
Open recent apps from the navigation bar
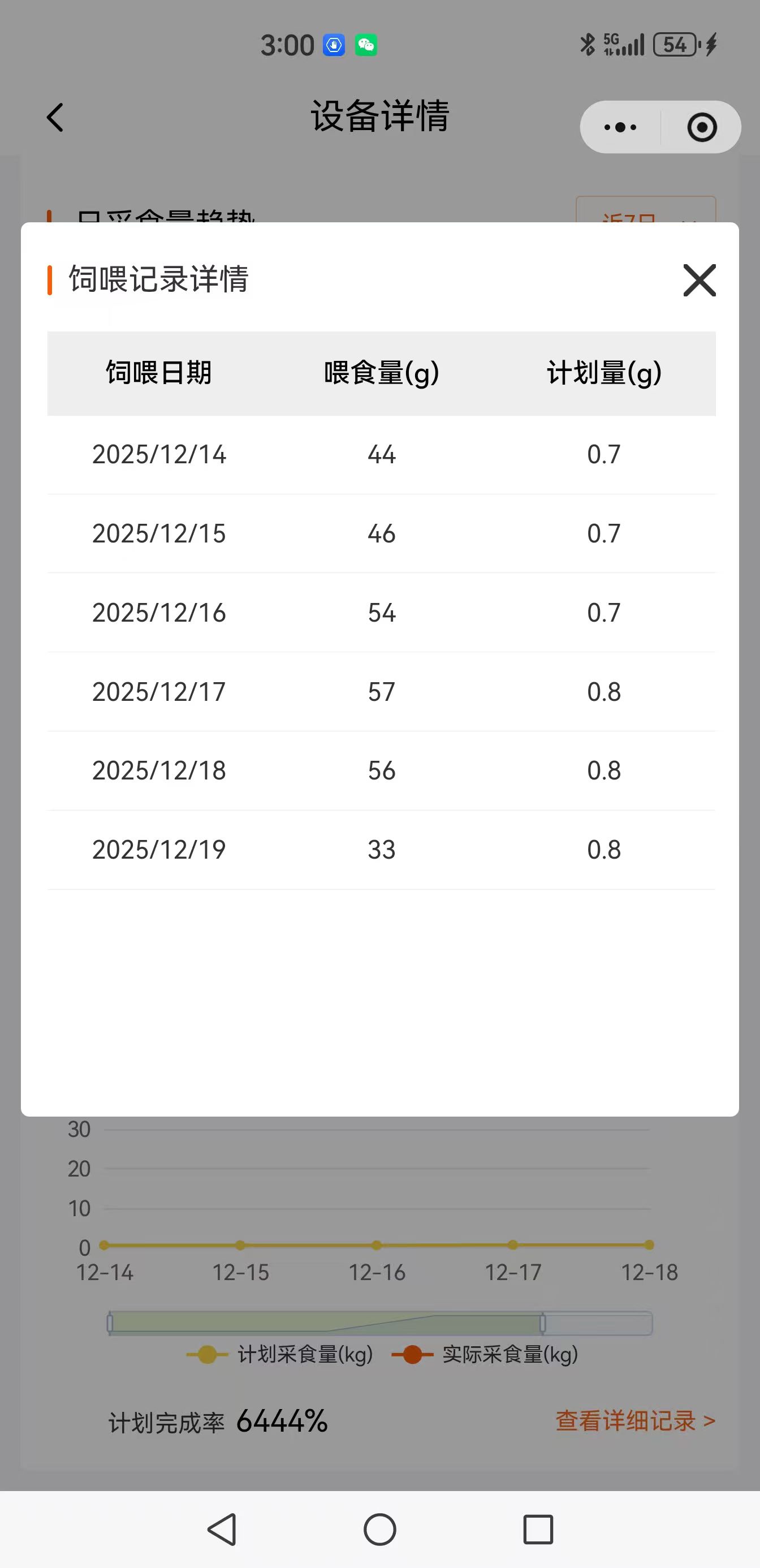coord(538,1529)
